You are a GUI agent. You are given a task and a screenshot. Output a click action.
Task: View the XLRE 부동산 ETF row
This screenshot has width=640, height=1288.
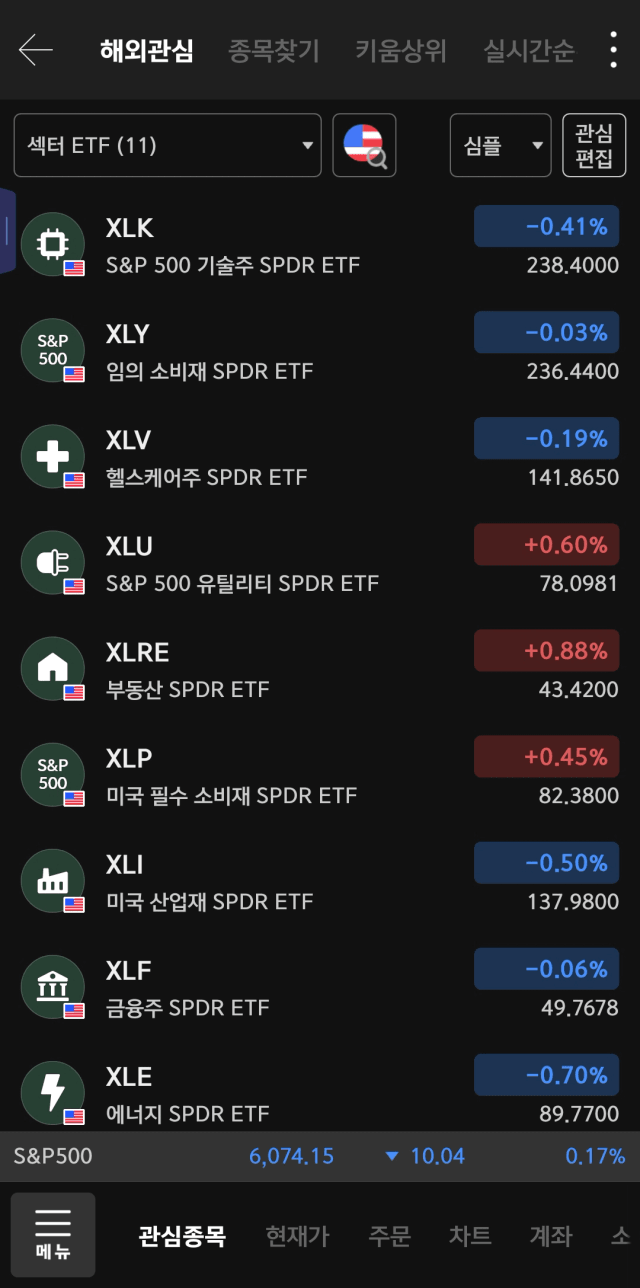320,669
